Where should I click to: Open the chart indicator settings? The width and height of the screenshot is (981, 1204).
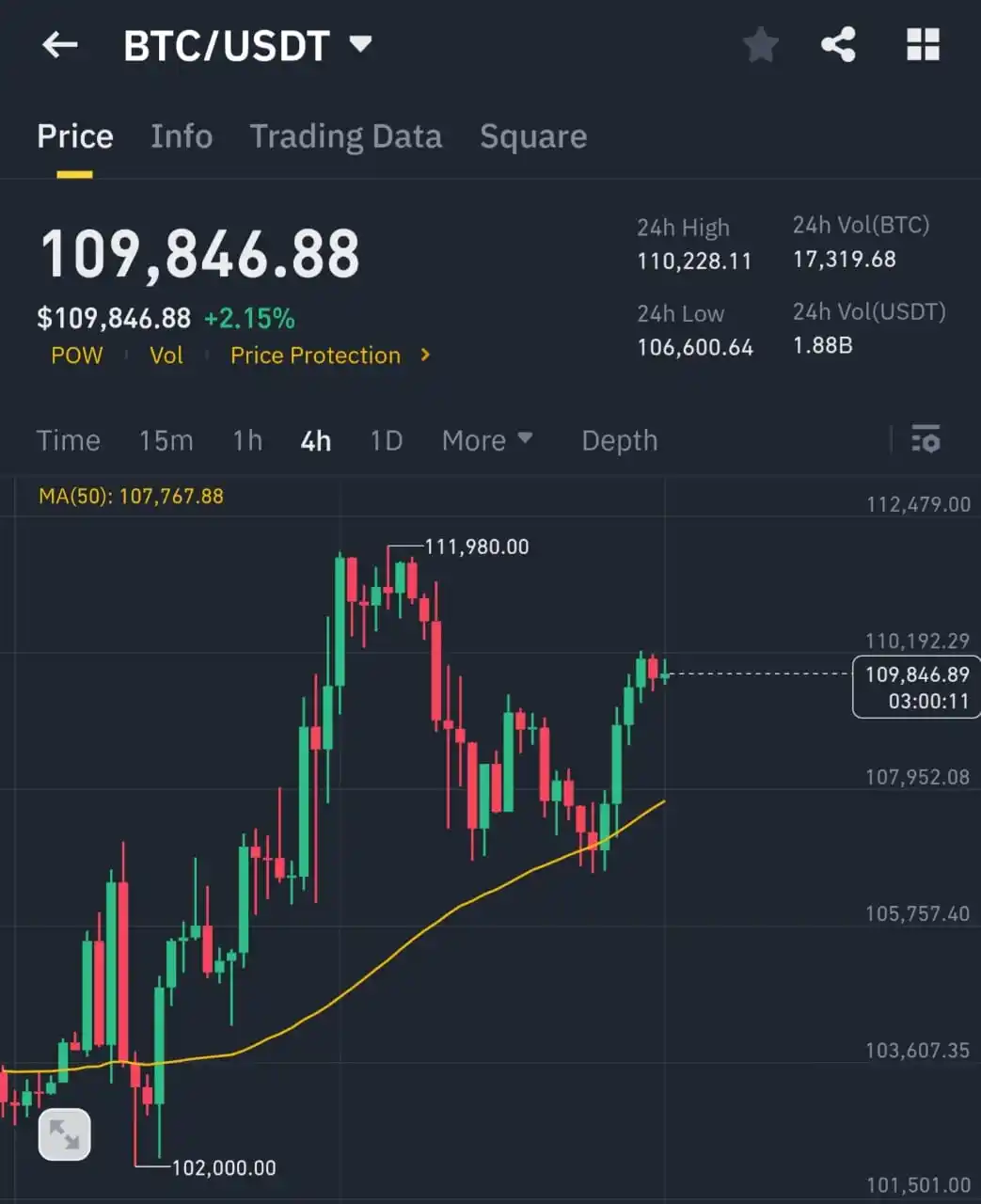[x=925, y=439]
